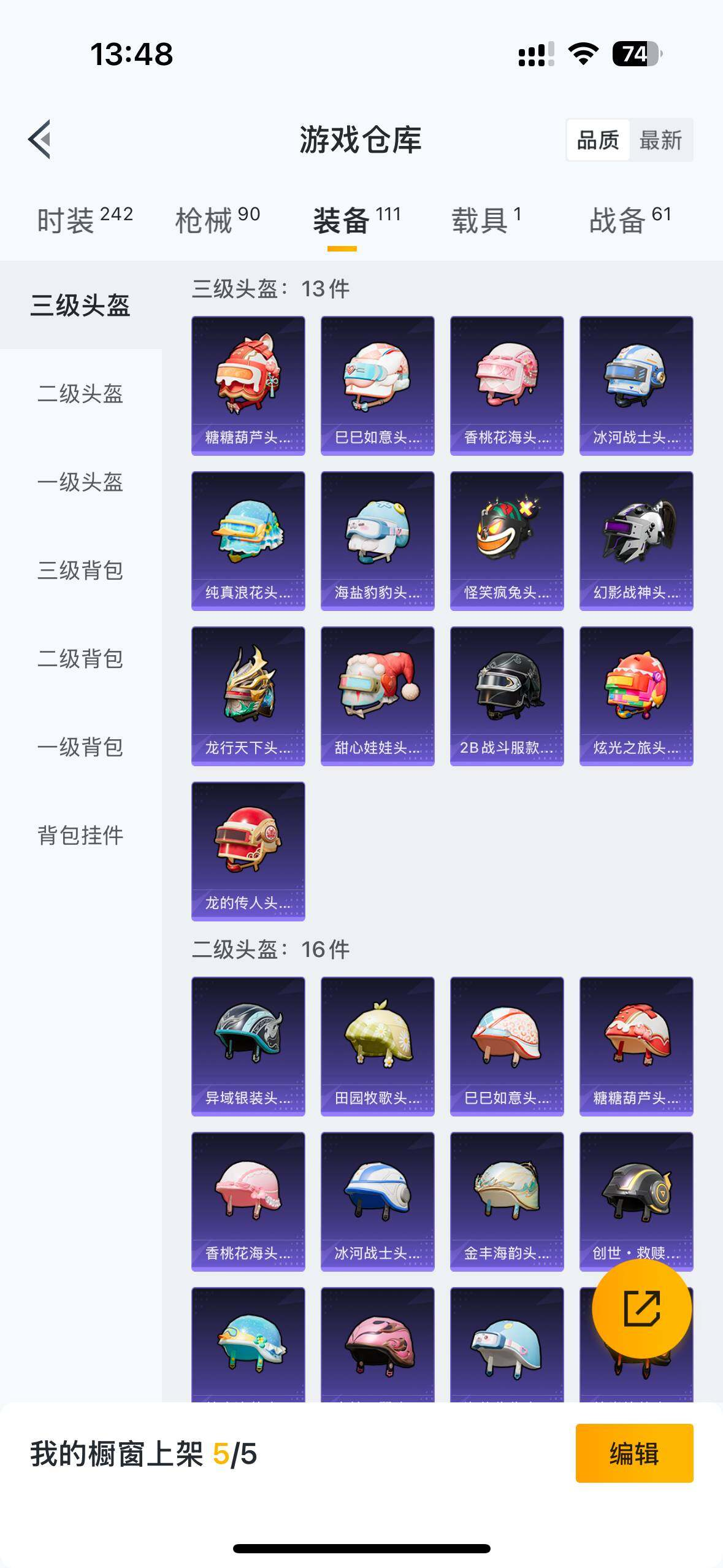Sort items by 最新
The width and height of the screenshot is (723, 1568).
[x=660, y=140]
